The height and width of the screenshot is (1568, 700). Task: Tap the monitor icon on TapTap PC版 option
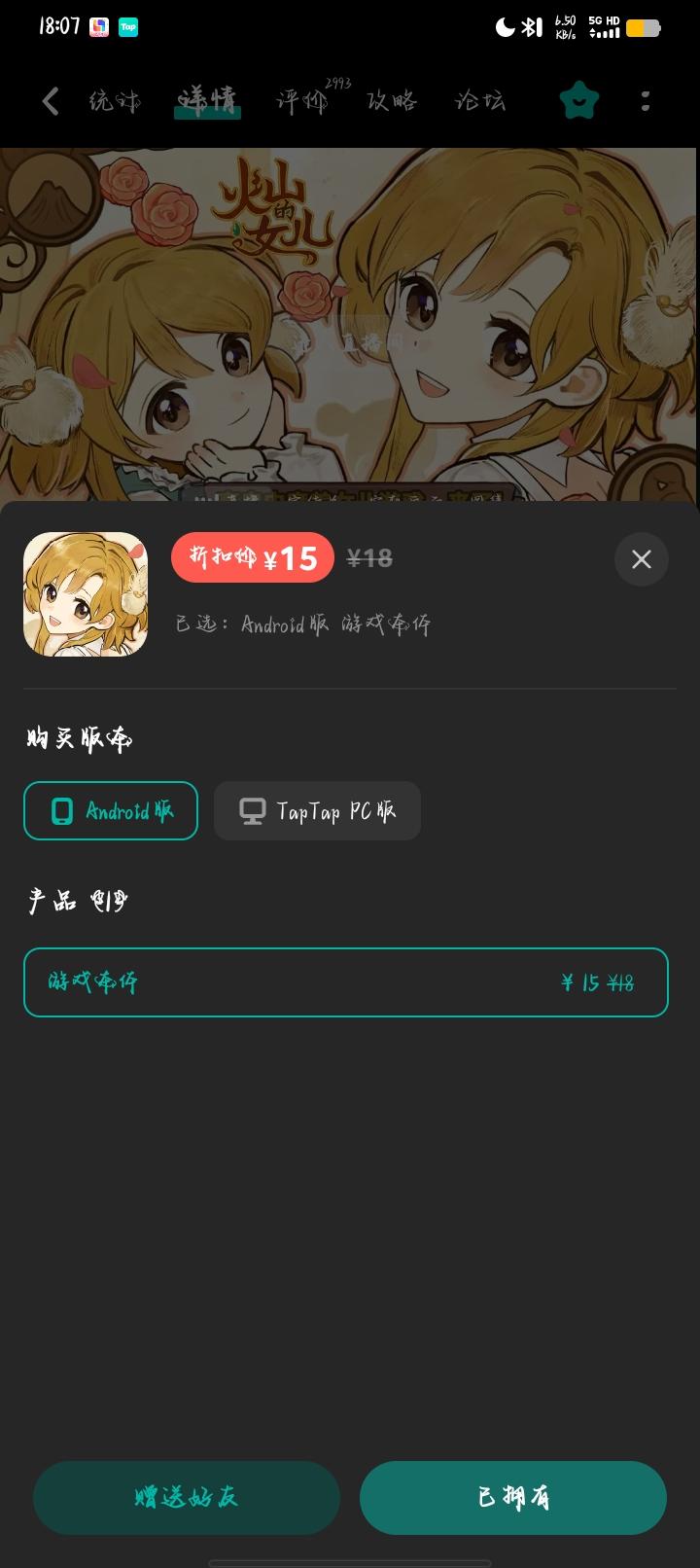coord(252,810)
